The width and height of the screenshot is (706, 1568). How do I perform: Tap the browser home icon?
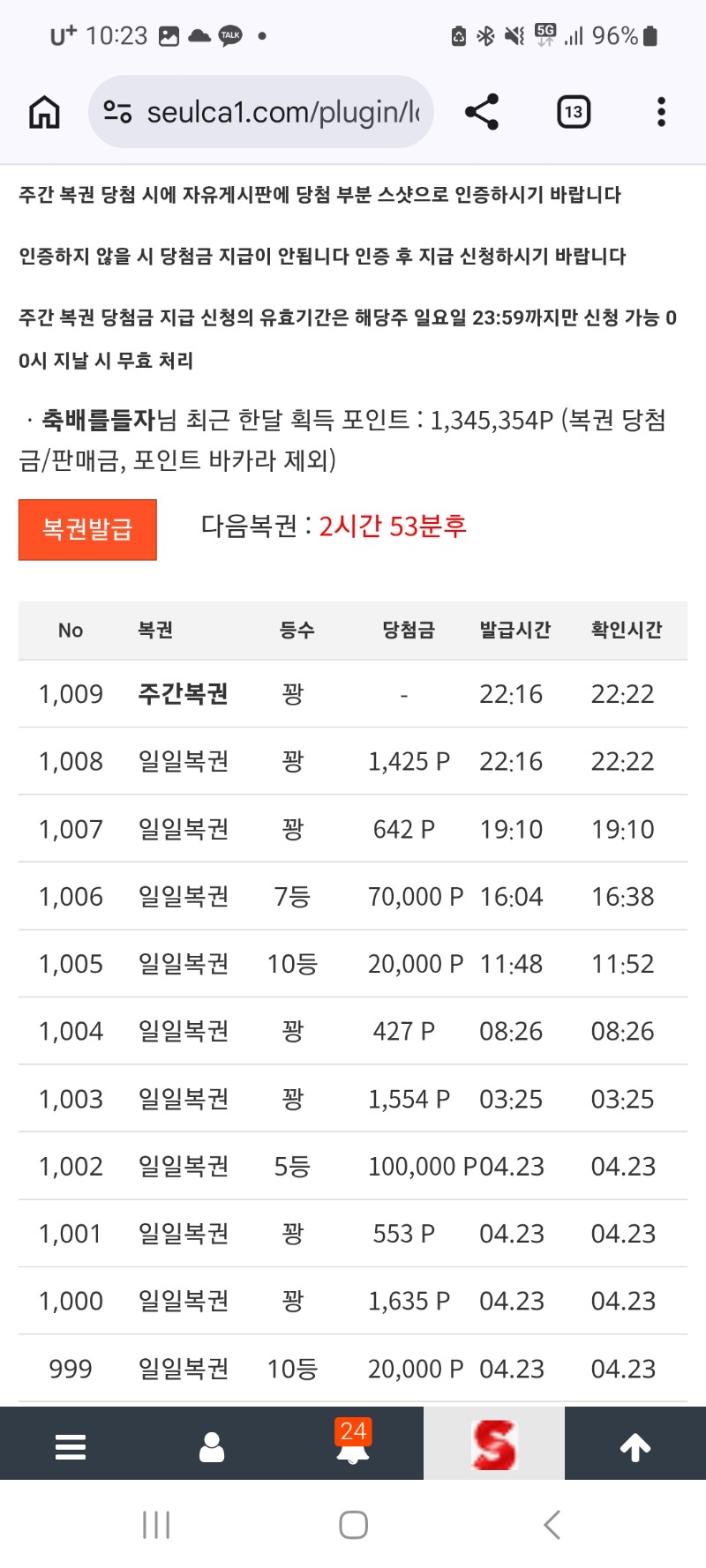point(44,112)
